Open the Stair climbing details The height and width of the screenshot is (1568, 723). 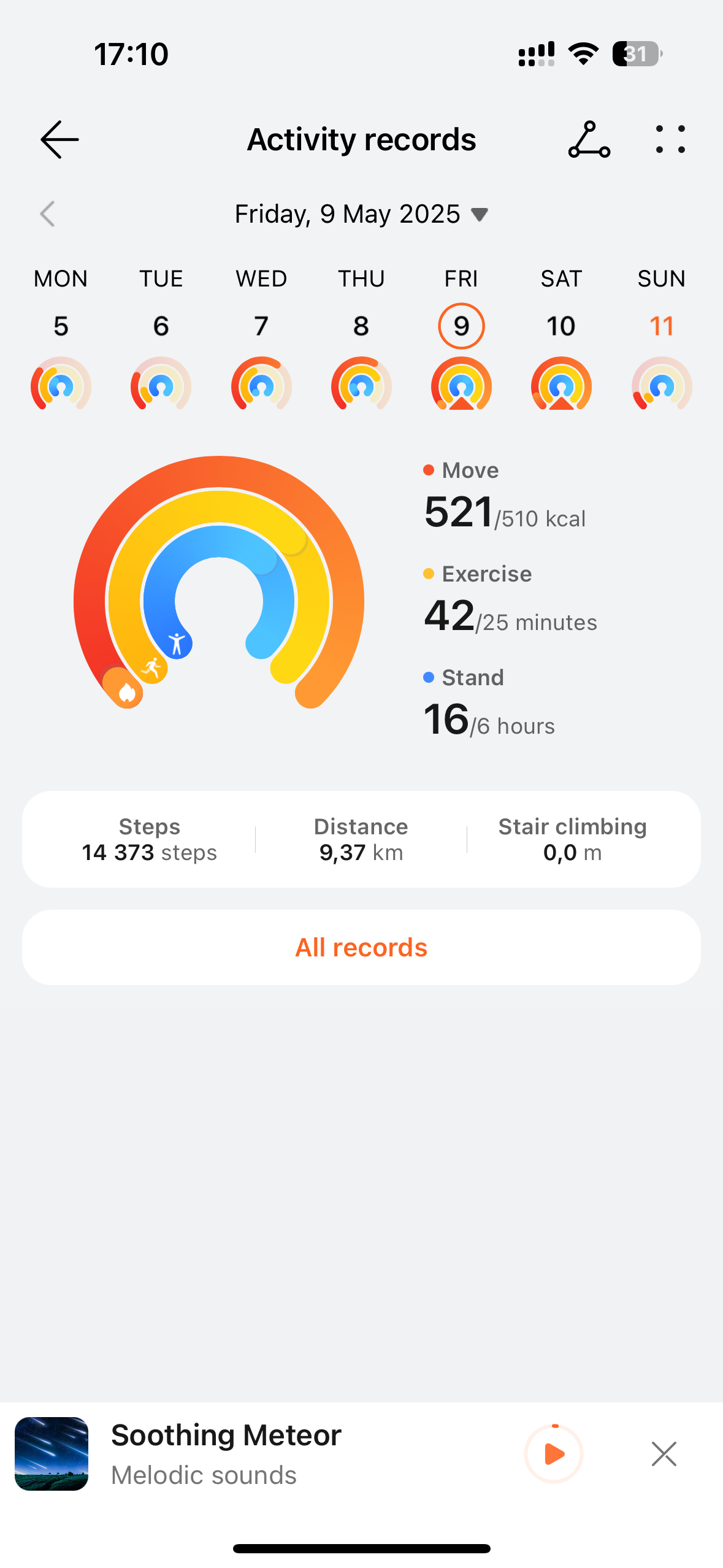click(x=572, y=839)
